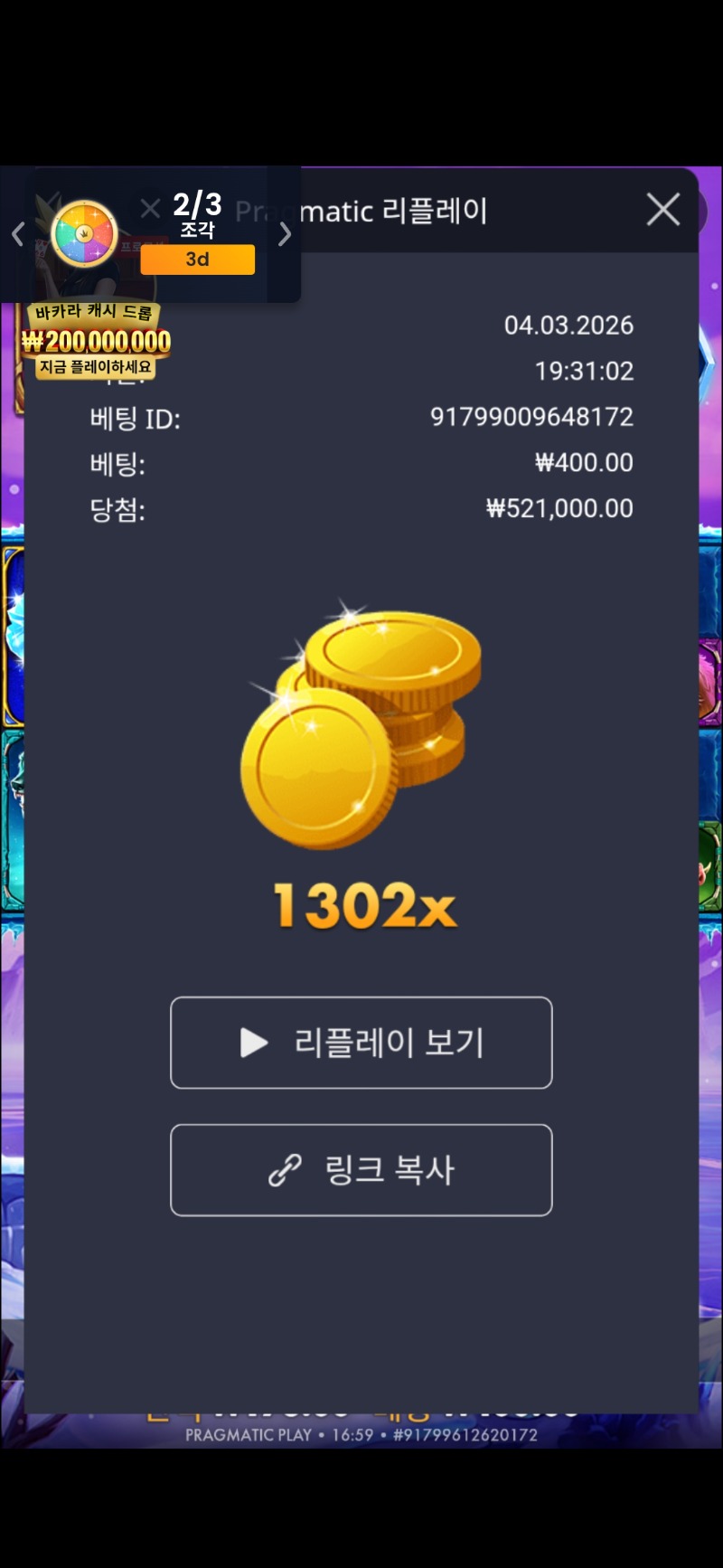The height and width of the screenshot is (1568, 723).
Task: Dismiss the promotion widget with its small X
Action: pyautogui.click(x=151, y=209)
